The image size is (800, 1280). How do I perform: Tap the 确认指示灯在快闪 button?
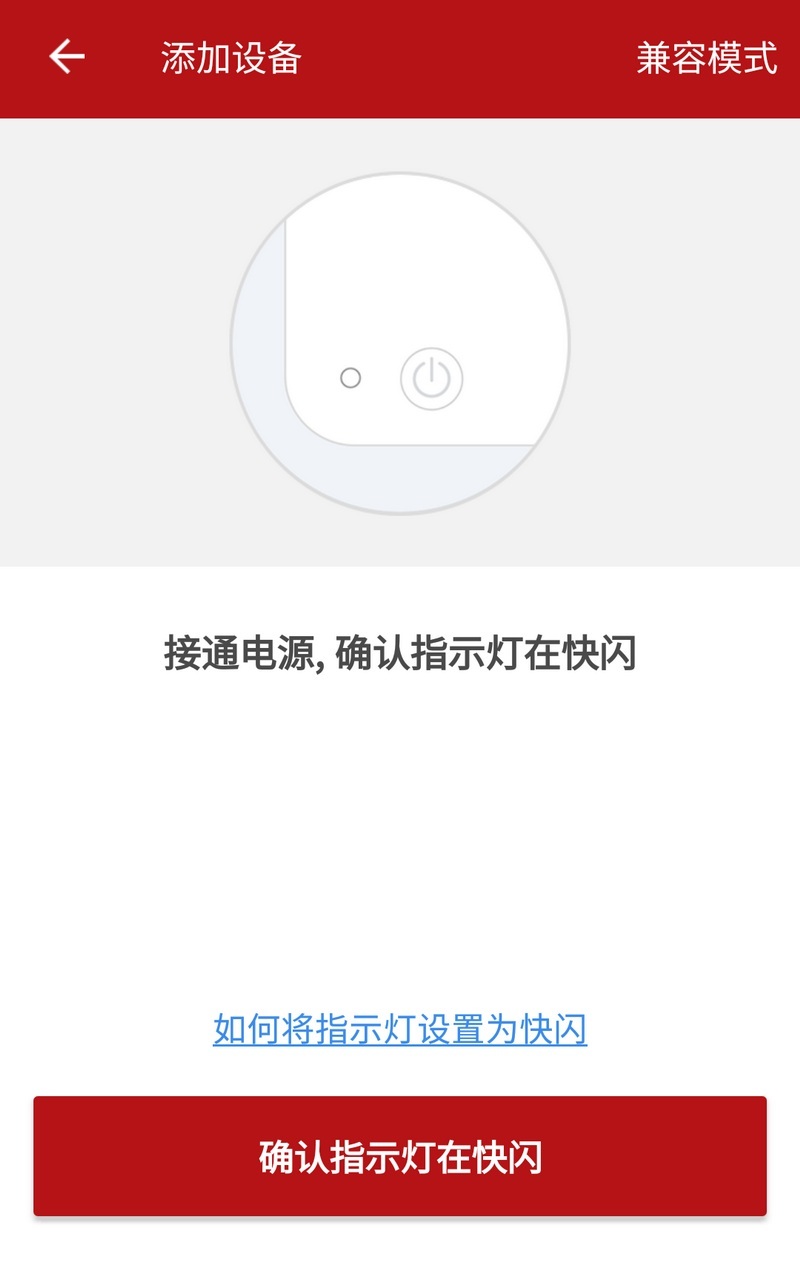point(400,1156)
